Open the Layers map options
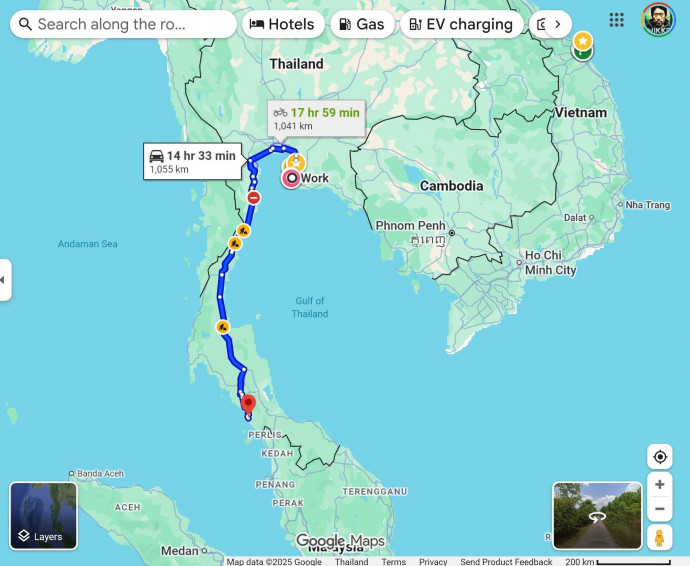Viewport: 690px width, 566px height. click(x=43, y=516)
